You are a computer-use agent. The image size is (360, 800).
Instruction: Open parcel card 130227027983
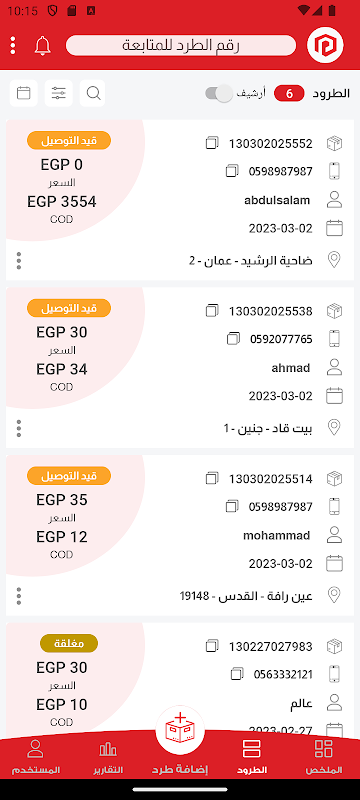pos(180,680)
